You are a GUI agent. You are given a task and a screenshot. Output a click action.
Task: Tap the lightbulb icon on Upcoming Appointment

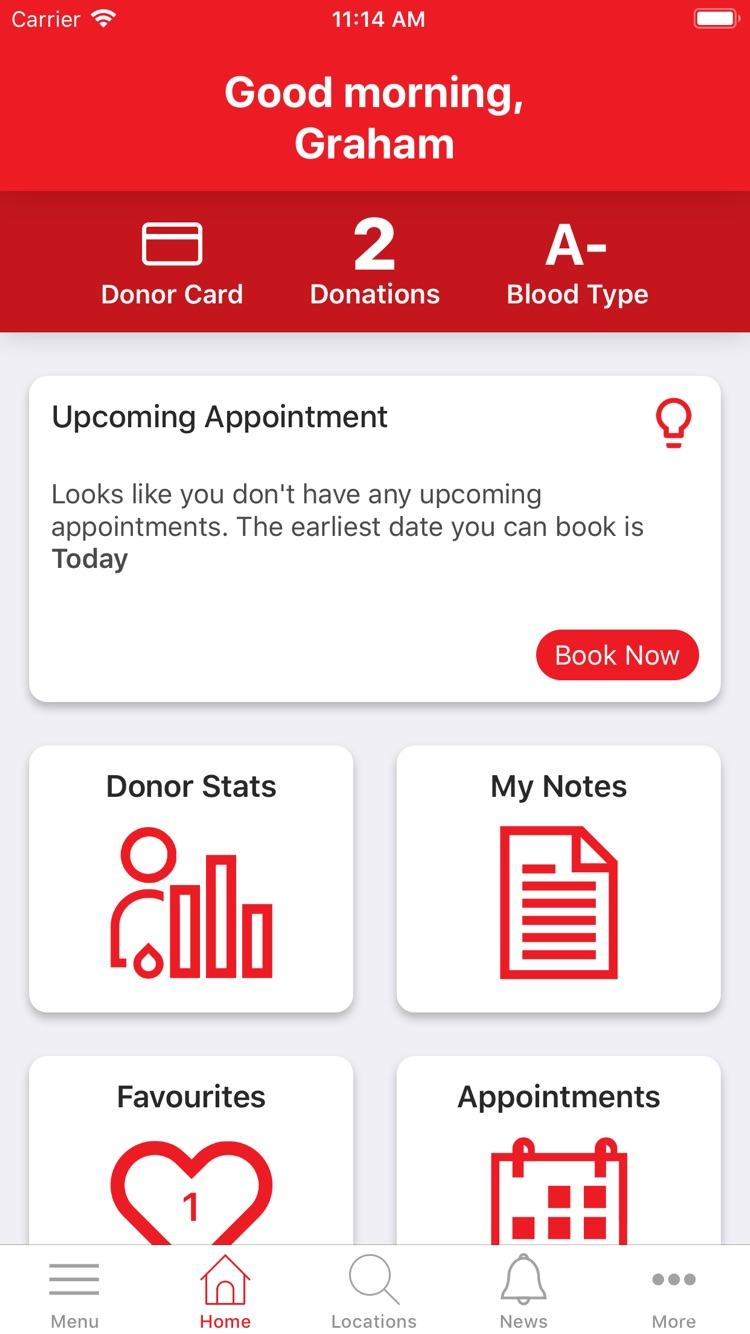(x=673, y=421)
